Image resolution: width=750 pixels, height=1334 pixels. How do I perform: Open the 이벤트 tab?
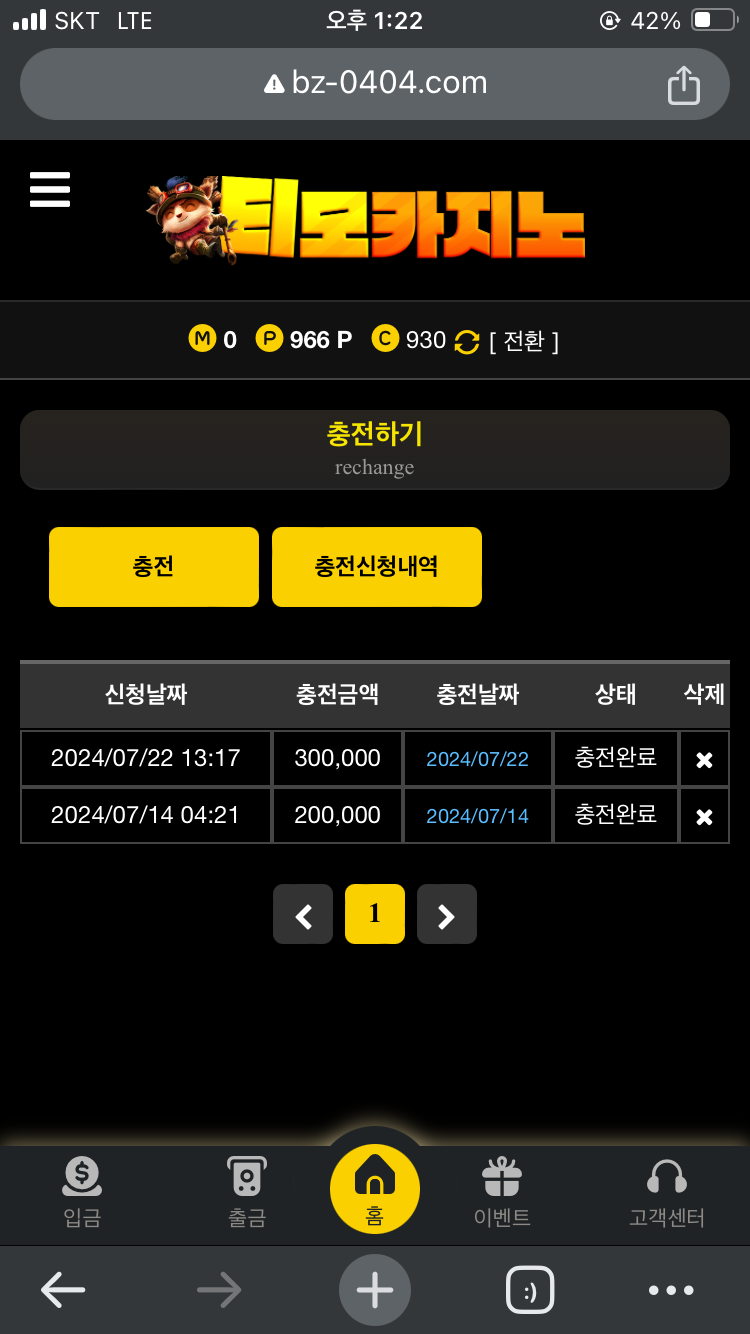(x=502, y=1192)
